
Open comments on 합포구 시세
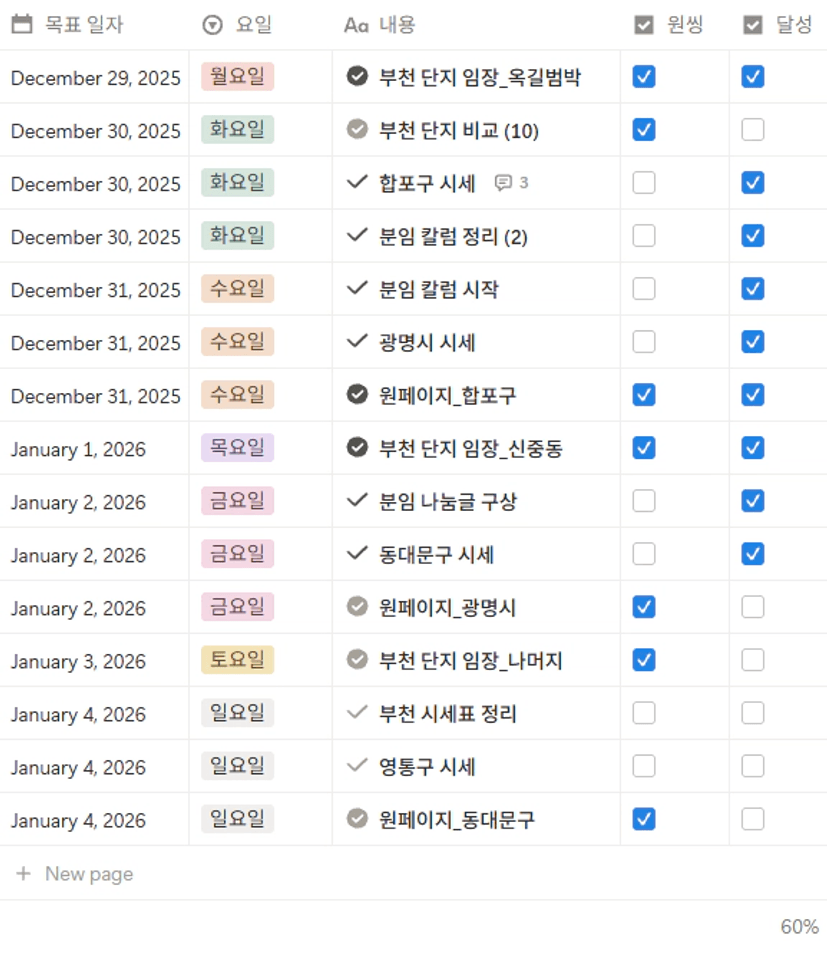[511, 183]
